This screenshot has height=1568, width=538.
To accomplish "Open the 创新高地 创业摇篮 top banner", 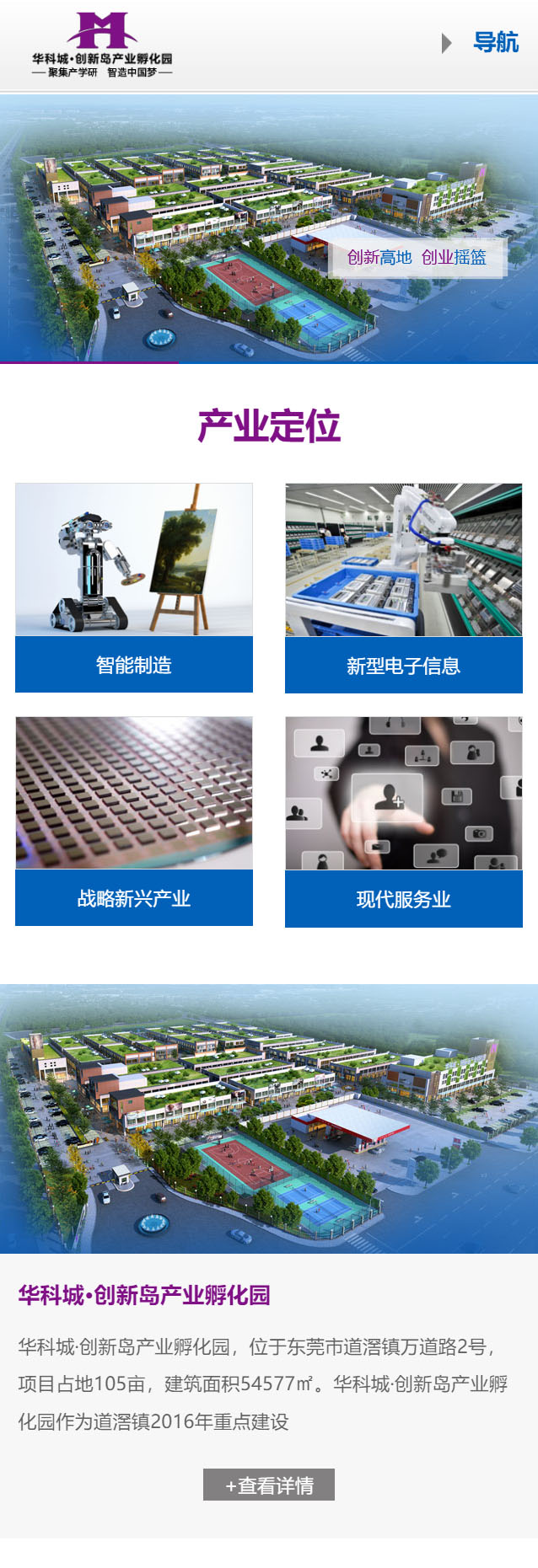I will tap(269, 227).
